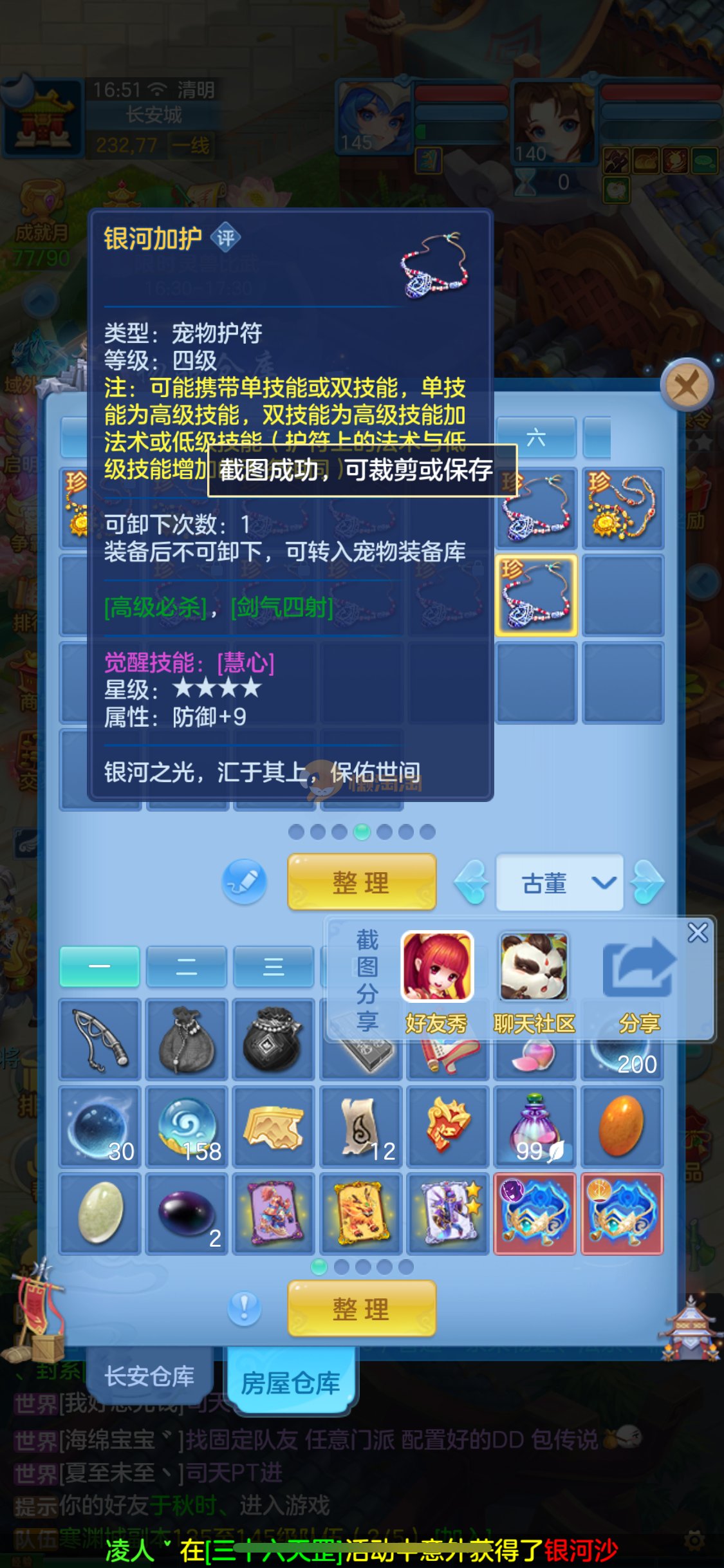The width and height of the screenshot is (724, 1568).
Task: Close the warehouse window
Action: (687, 386)
